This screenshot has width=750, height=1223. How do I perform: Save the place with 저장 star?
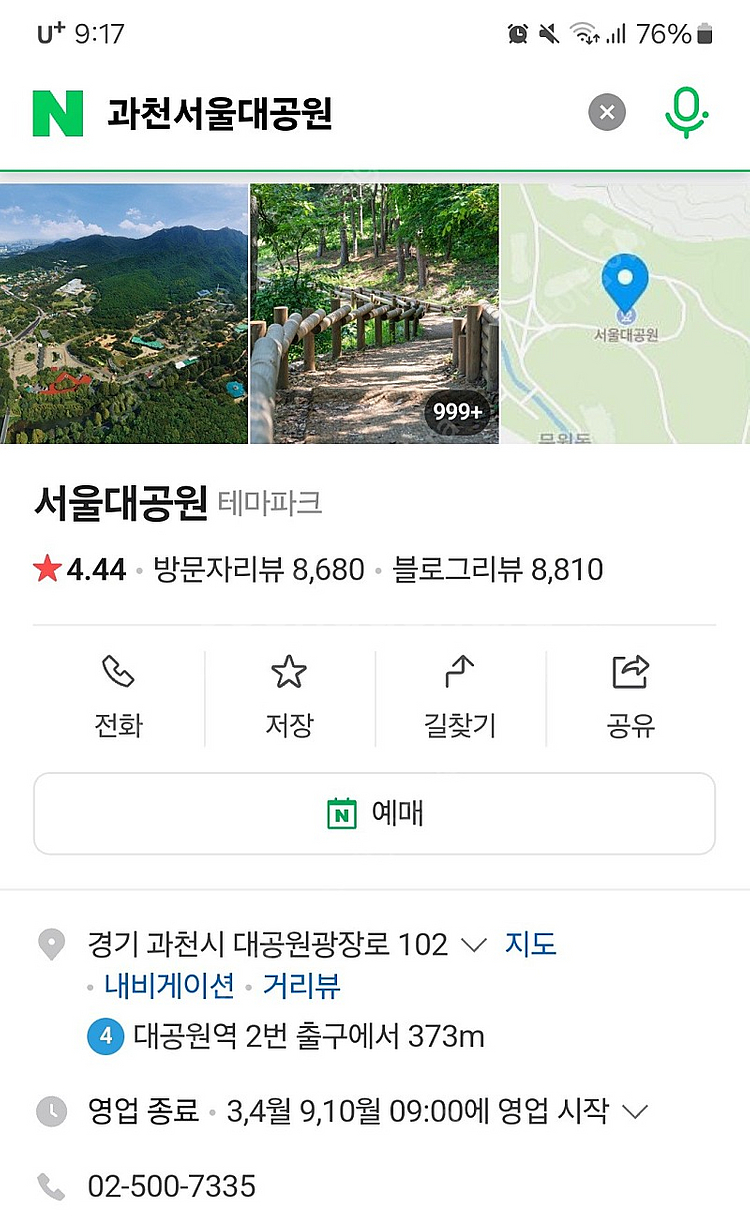tap(289, 697)
